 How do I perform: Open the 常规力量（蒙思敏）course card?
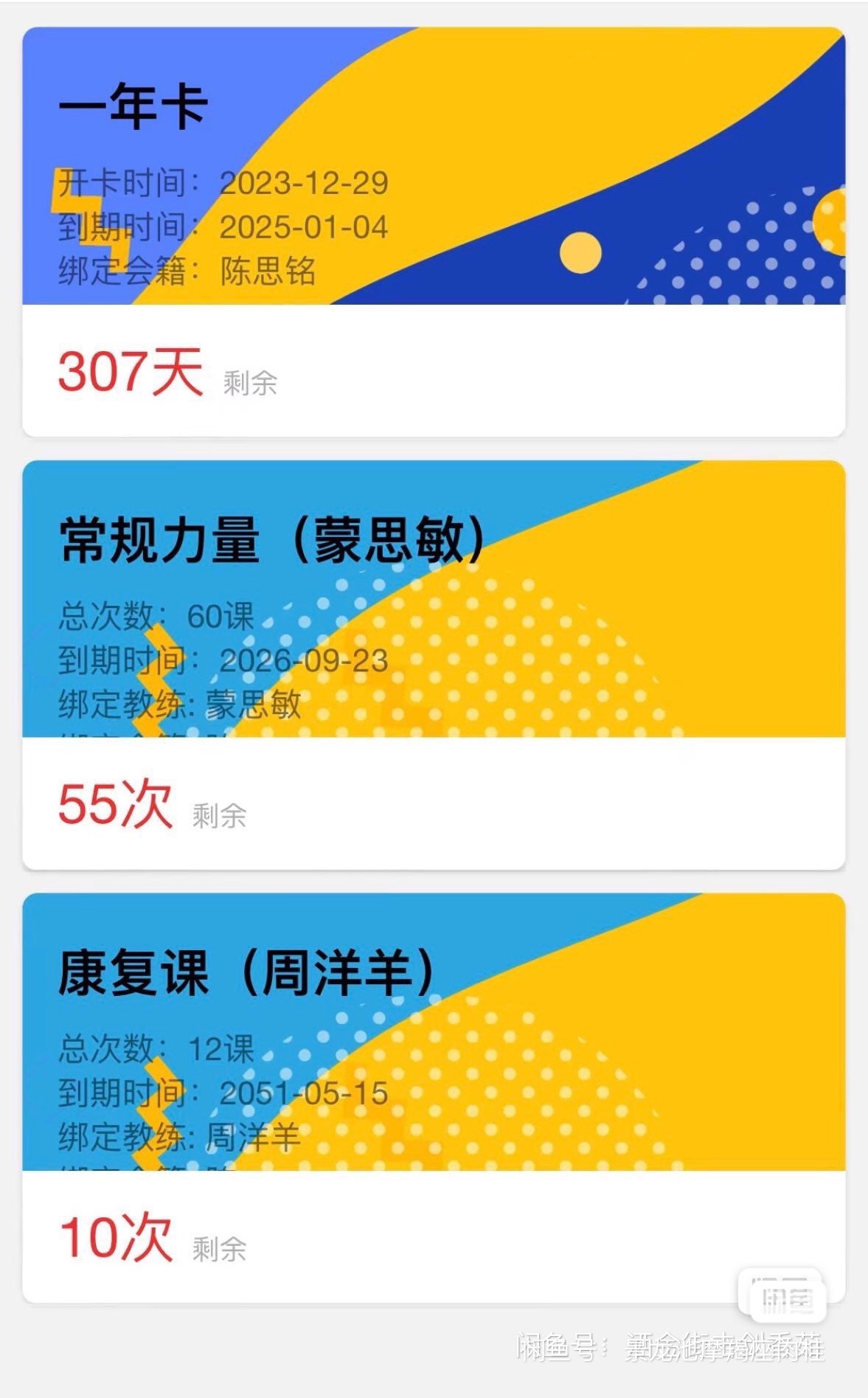434,664
